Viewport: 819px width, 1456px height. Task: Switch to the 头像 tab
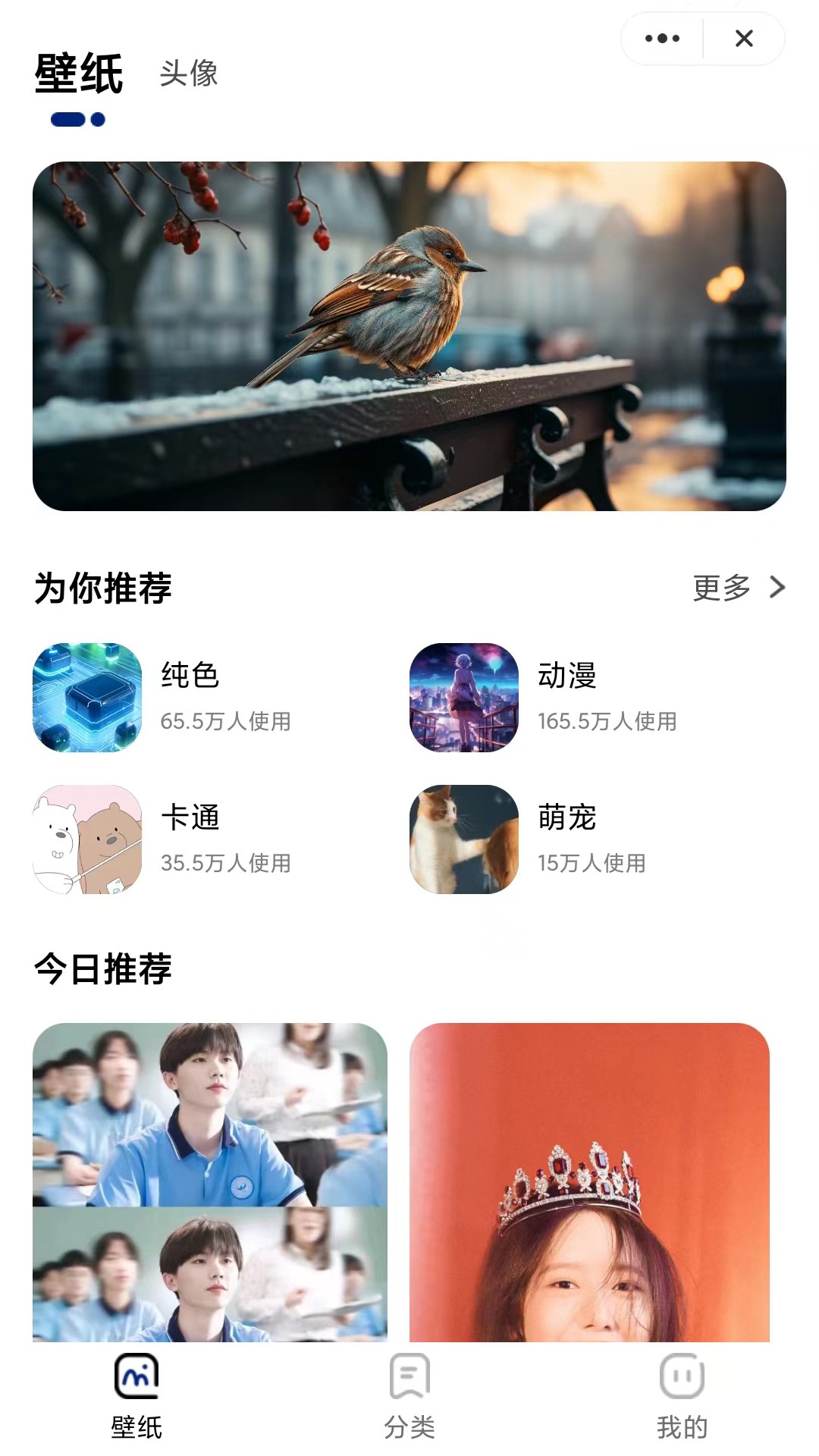pyautogui.click(x=189, y=74)
